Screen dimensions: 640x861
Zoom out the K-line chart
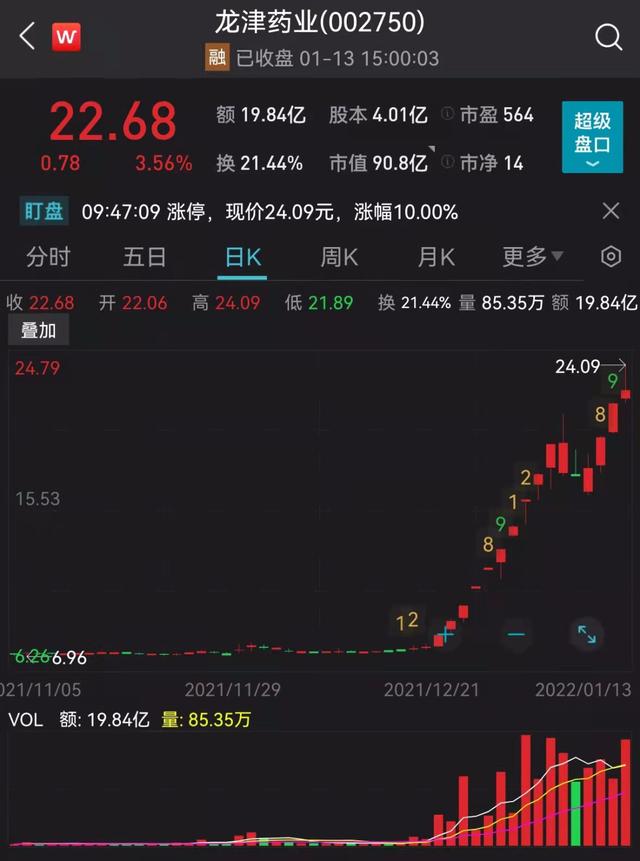516,633
